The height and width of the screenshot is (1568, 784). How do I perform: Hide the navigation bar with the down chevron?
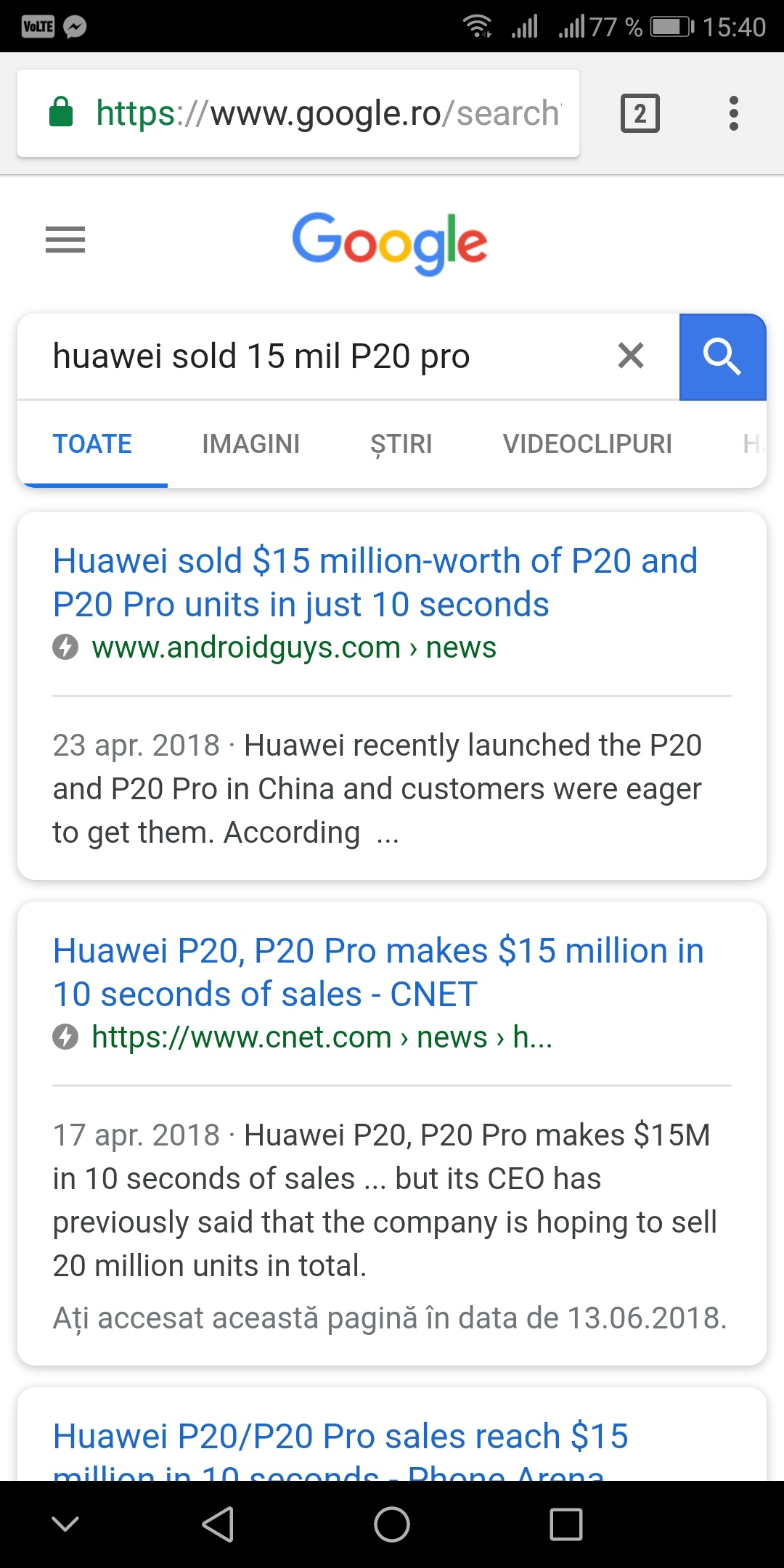tap(65, 1524)
